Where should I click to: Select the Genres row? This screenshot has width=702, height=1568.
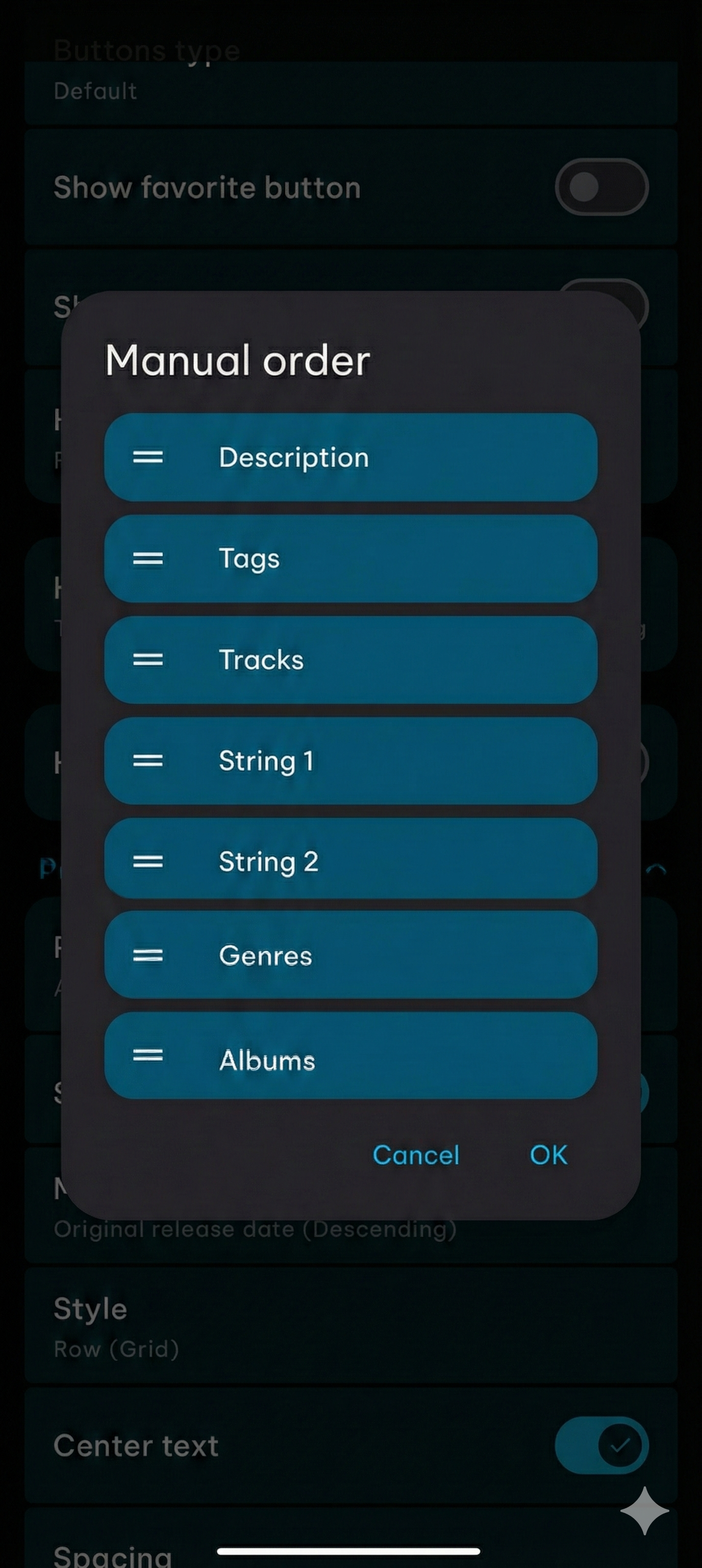coord(350,955)
